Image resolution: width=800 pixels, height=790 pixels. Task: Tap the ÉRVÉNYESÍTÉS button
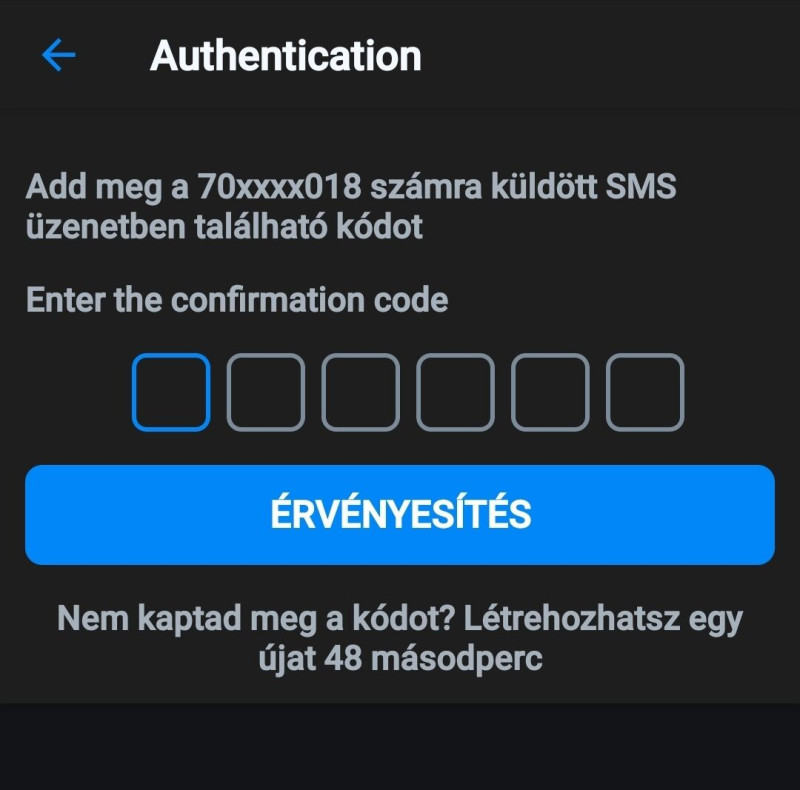(x=400, y=514)
